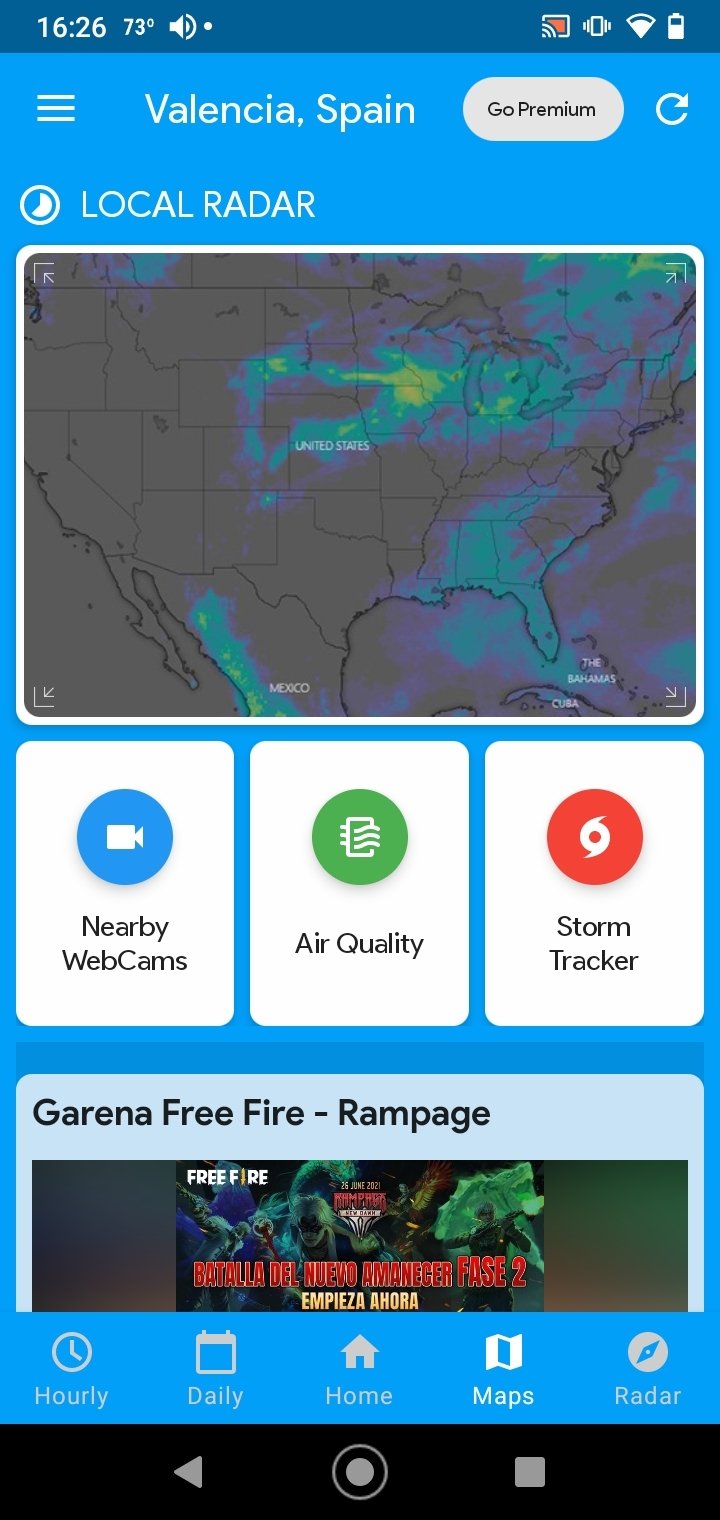Screen dimensions: 720x1520
Task: Tap the Go Premium button
Action: tap(543, 109)
